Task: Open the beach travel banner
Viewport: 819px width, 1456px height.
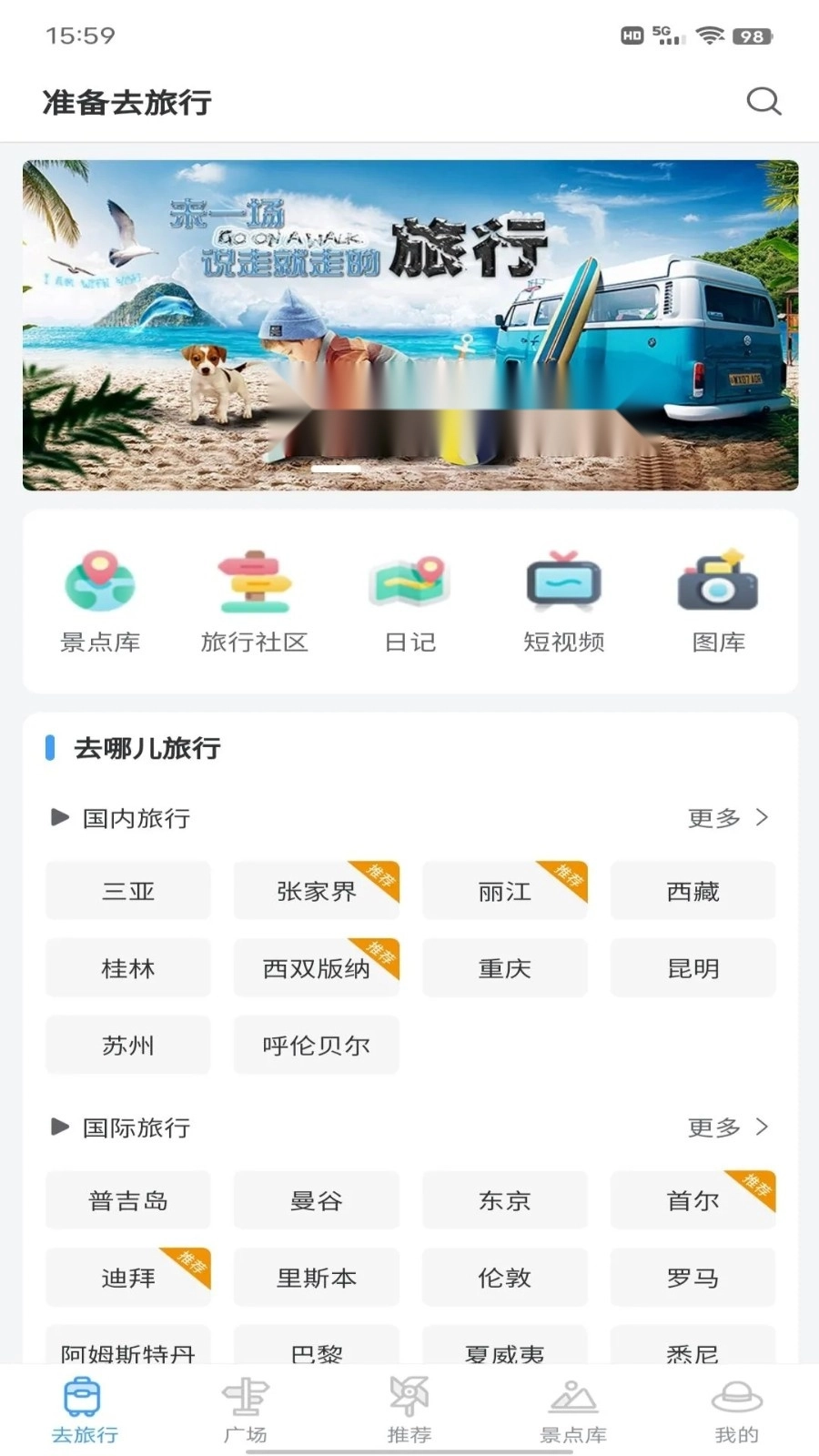Action: (409, 325)
